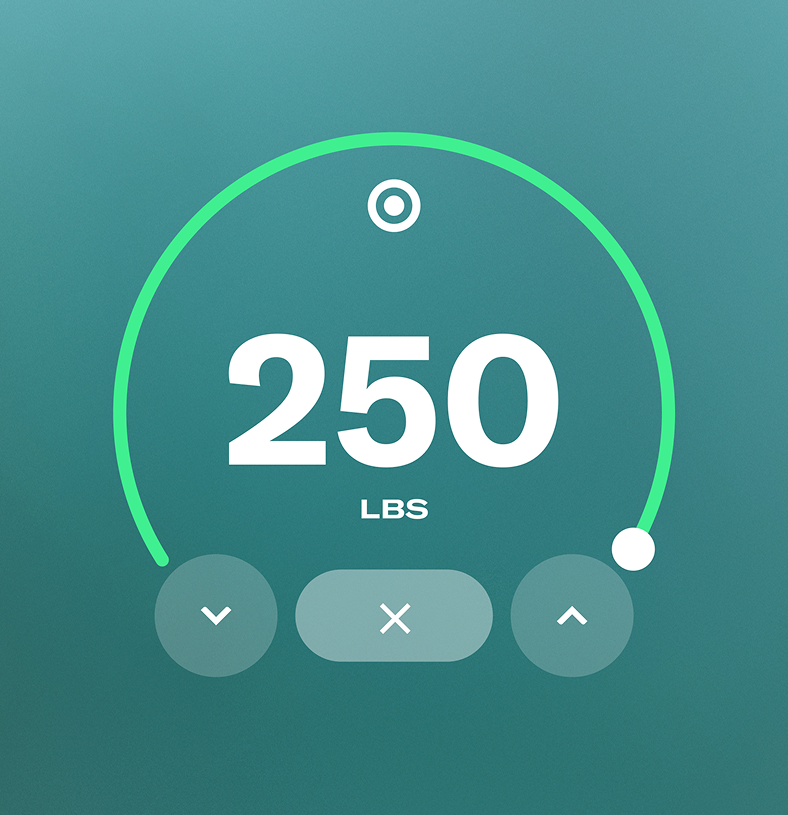The width and height of the screenshot is (788, 815).
Task: Increase the weight with the up chevron
Action: point(572,616)
